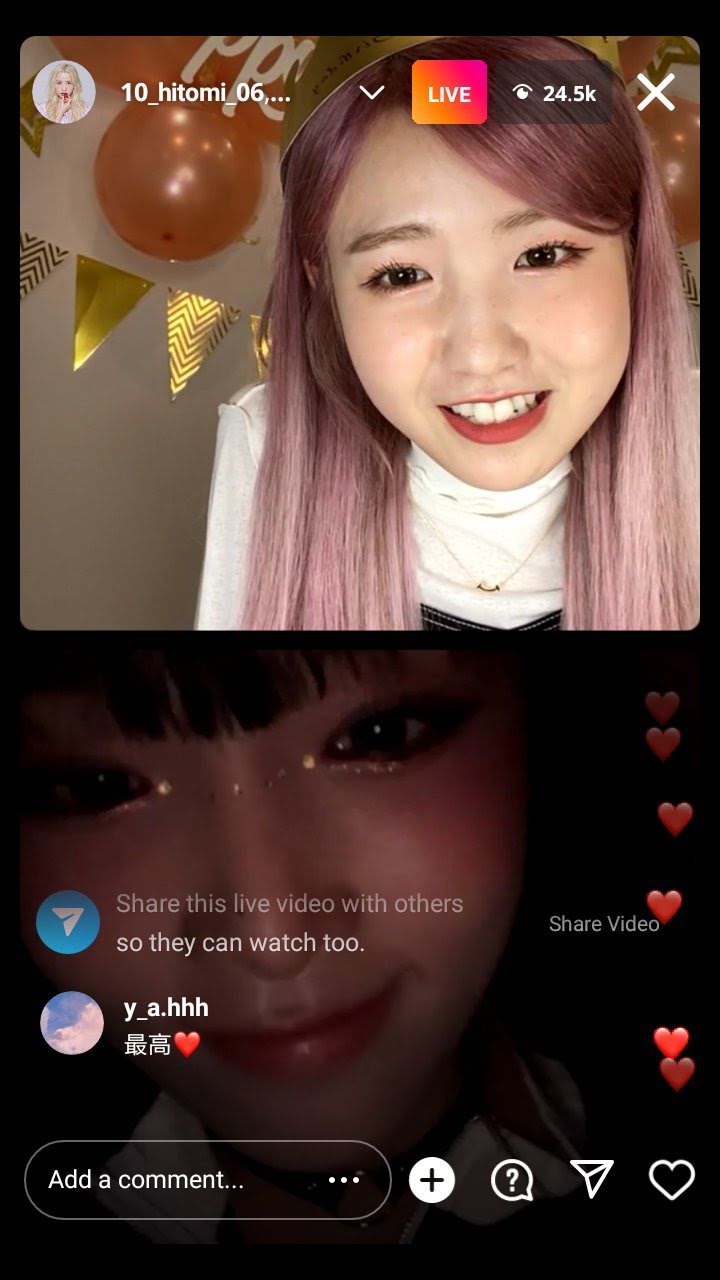The width and height of the screenshot is (720, 1280).
Task: Tap the Share Video button
Action: tap(603, 924)
